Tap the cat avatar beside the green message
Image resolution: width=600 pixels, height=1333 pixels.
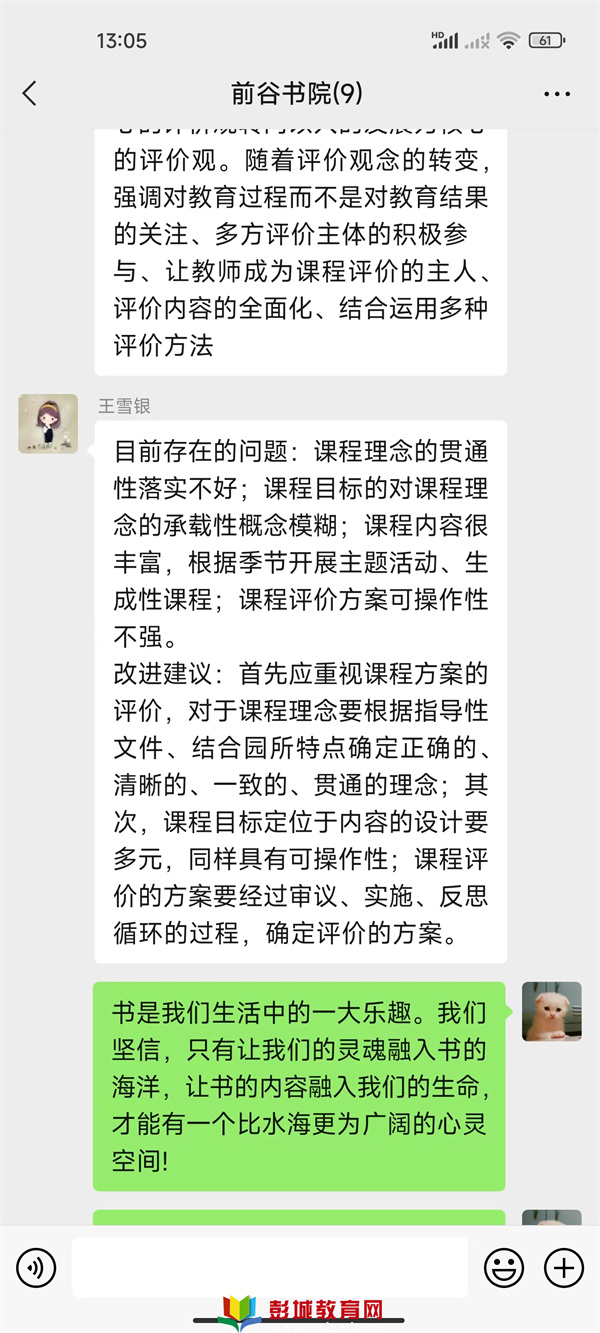[551, 1011]
